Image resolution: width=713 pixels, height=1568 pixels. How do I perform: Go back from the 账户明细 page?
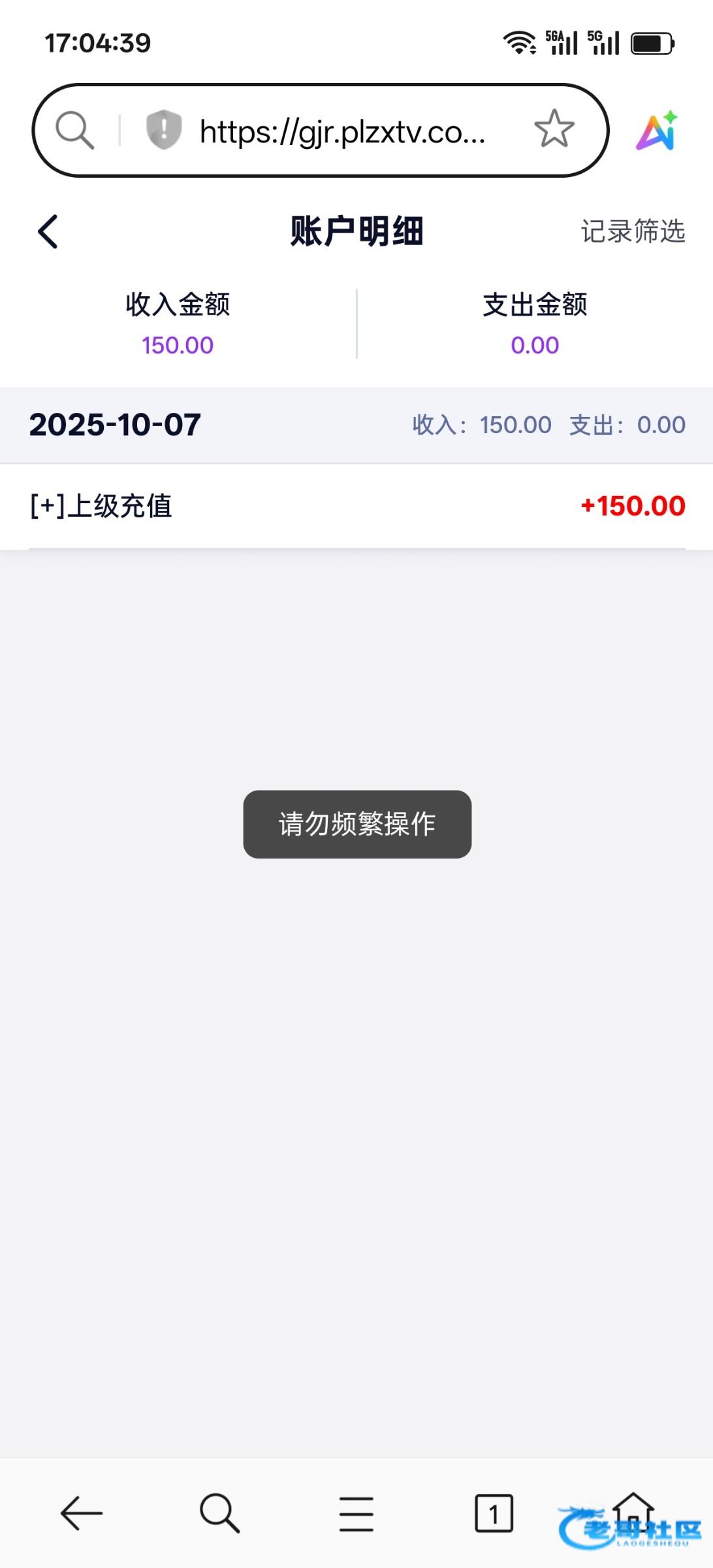point(48,232)
